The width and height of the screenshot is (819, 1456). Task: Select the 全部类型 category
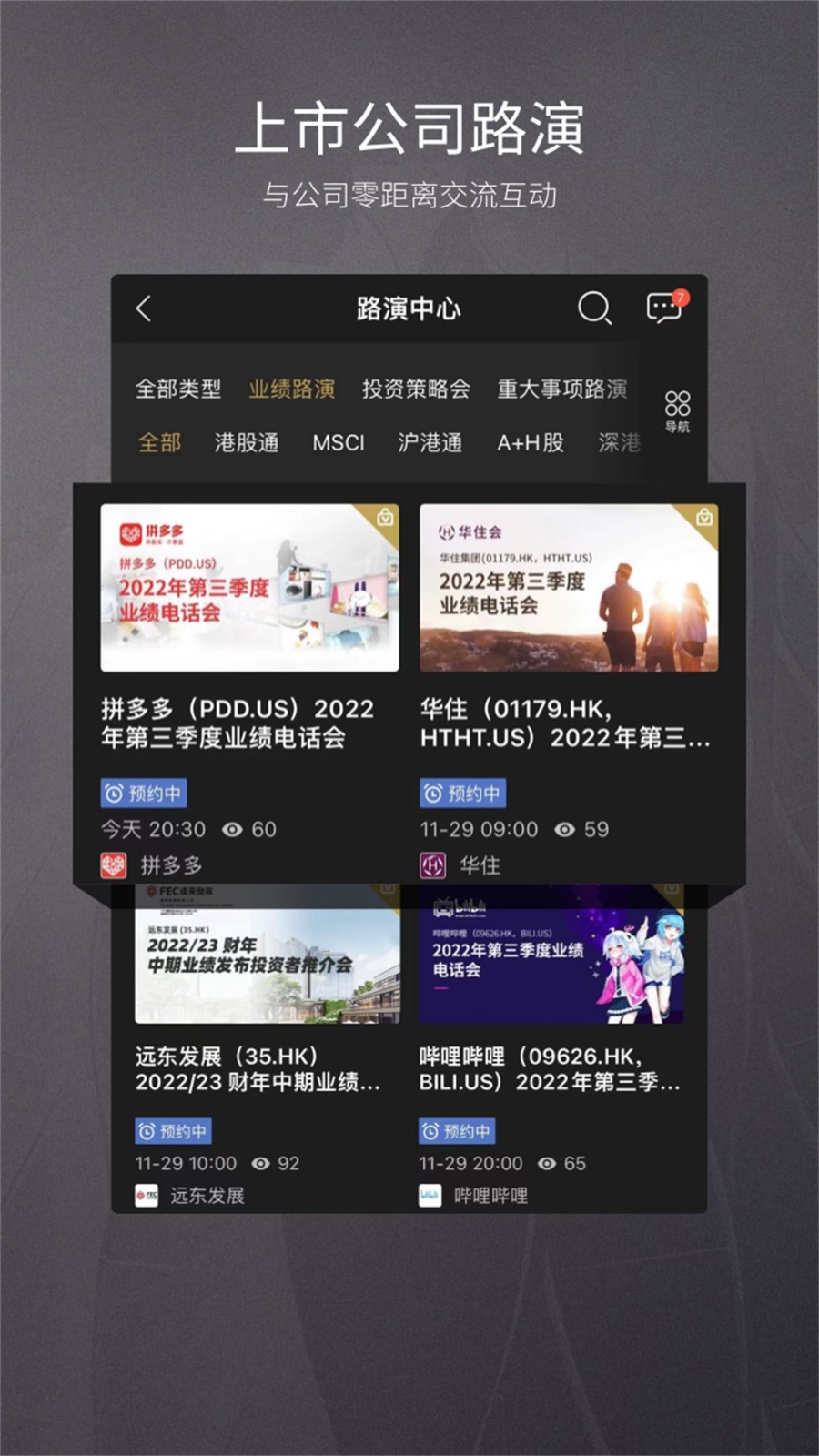point(179,388)
